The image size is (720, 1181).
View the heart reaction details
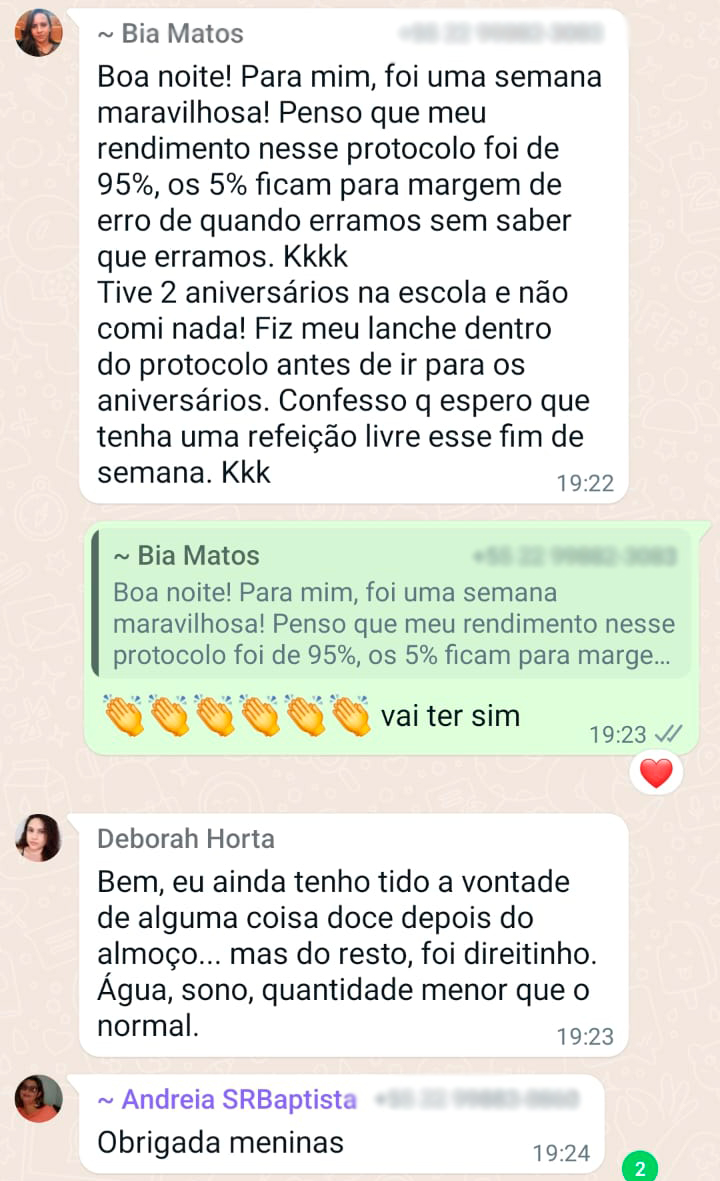(656, 772)
